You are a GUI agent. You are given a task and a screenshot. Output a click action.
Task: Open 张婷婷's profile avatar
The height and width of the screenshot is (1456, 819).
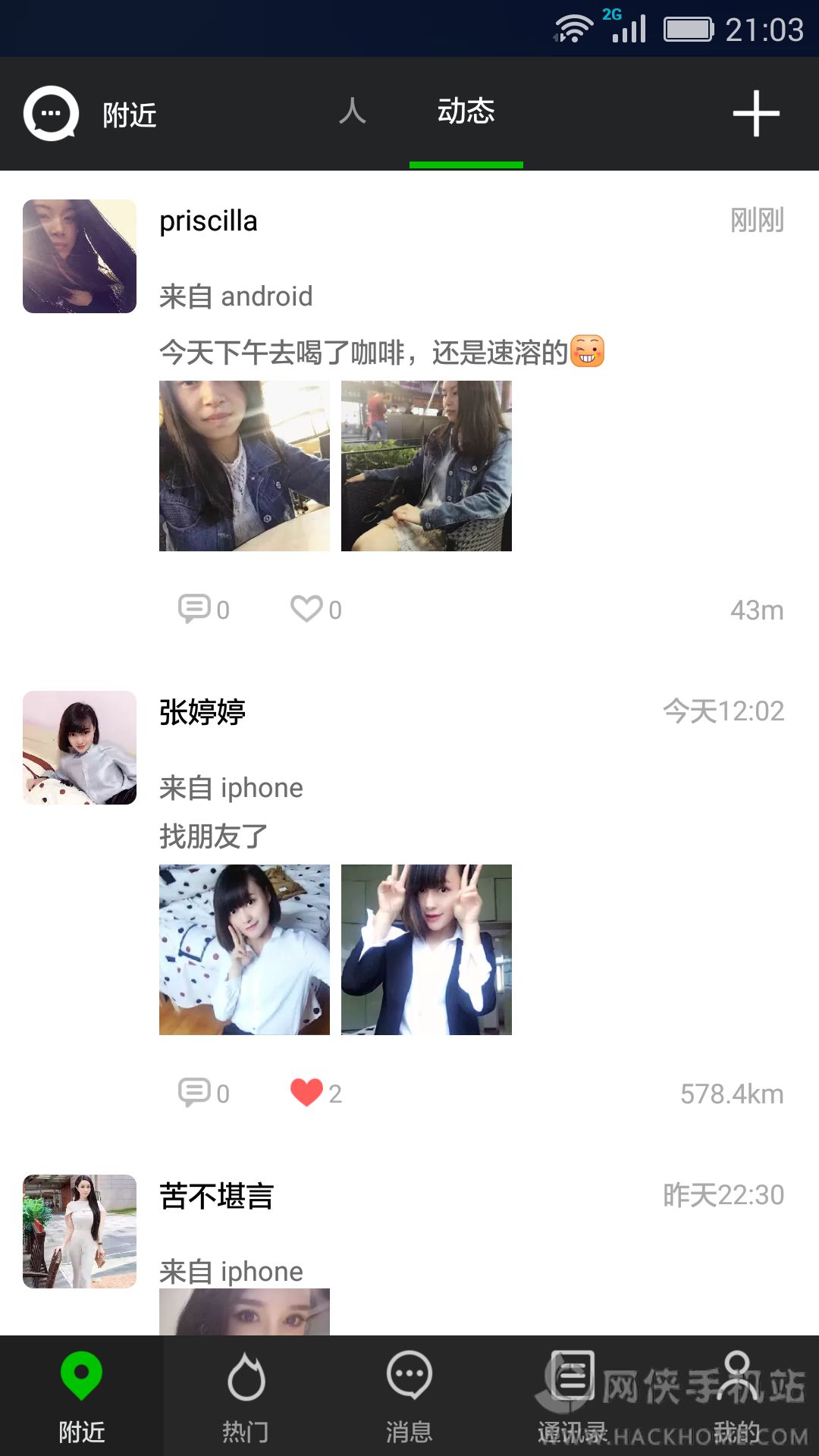click(x=80, y=748)
